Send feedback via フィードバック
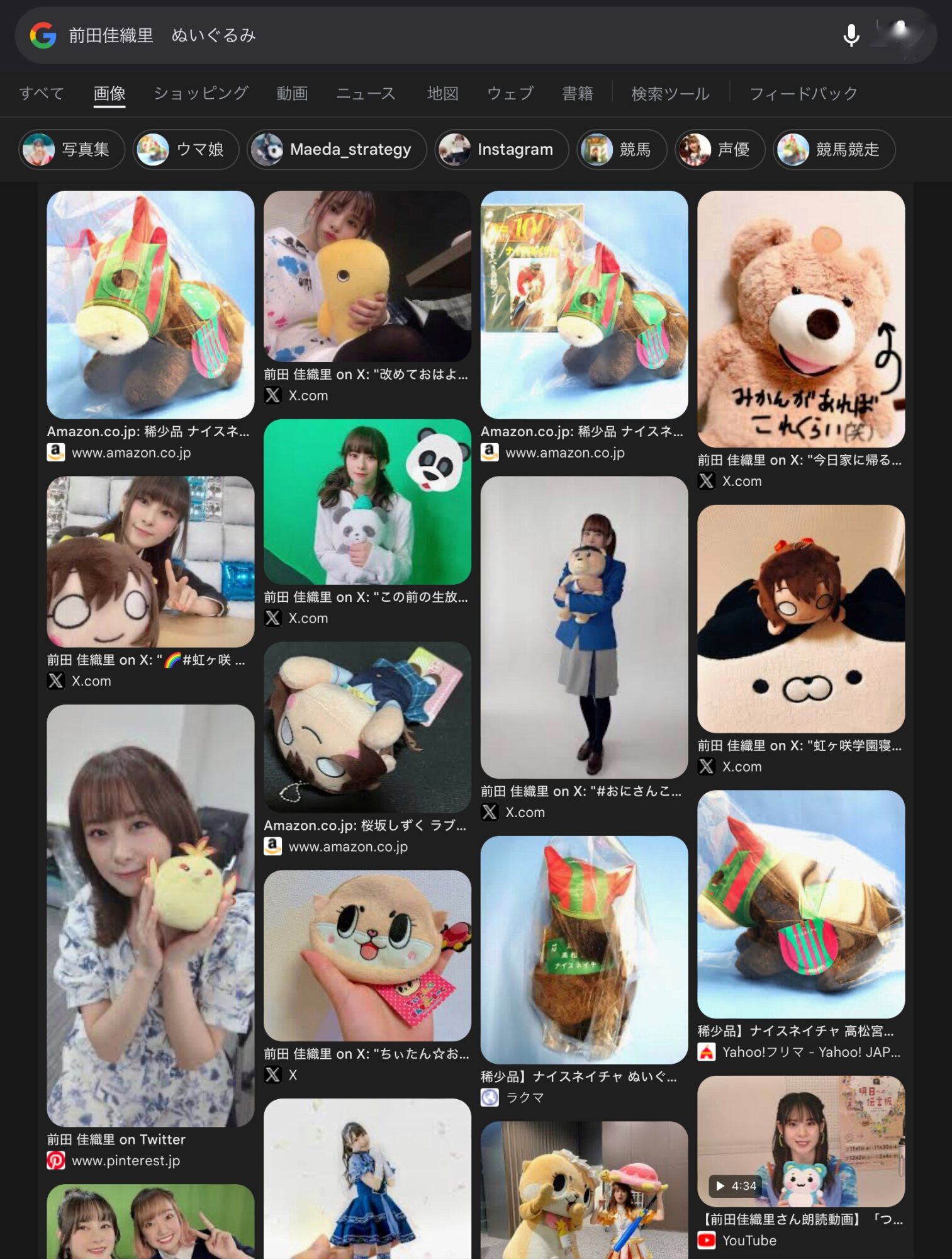The width and height of the screenshot is (952, 1259). [x=803, y=93]
